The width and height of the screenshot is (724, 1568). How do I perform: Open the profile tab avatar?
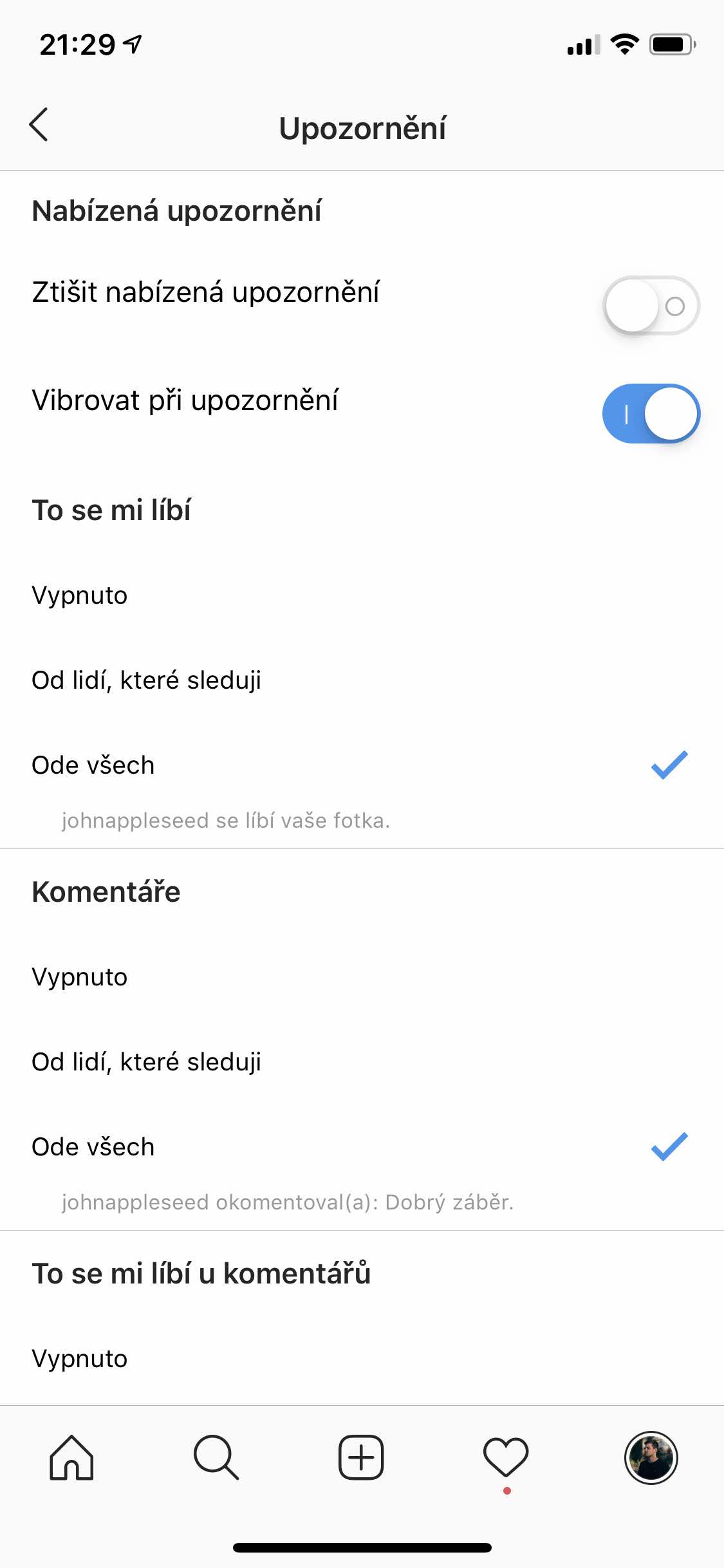pos(651,1458)
